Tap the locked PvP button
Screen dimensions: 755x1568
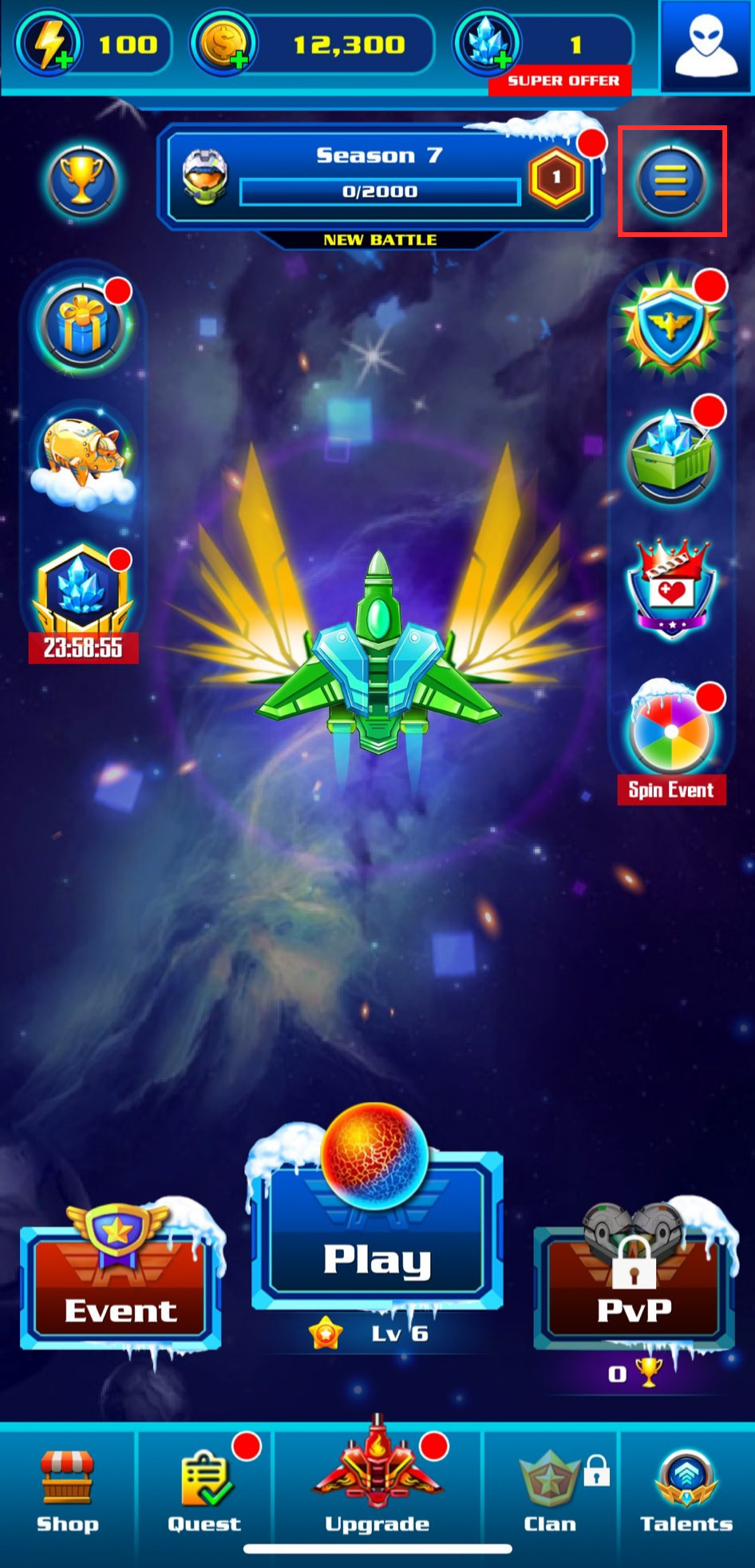(634, 1289)
